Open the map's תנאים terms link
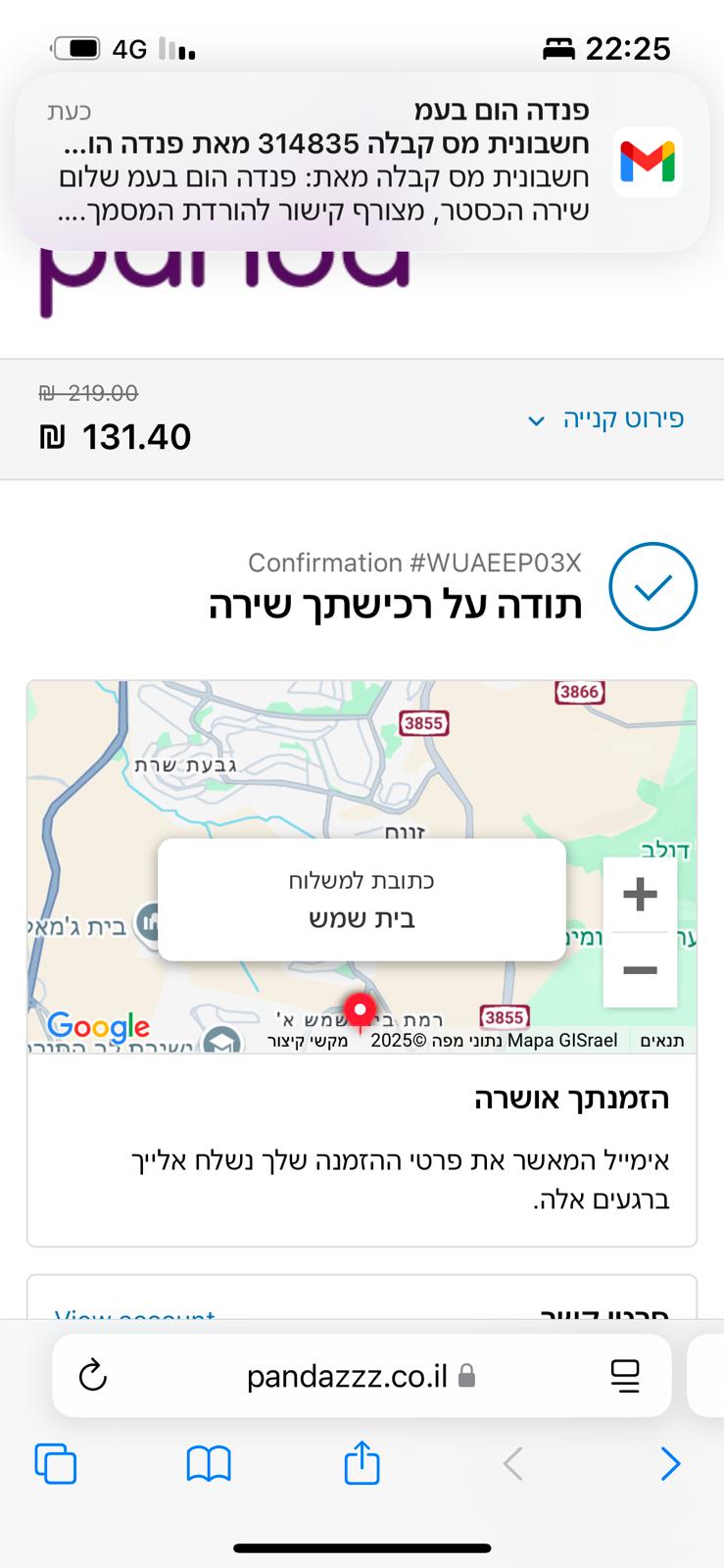 662,1041
